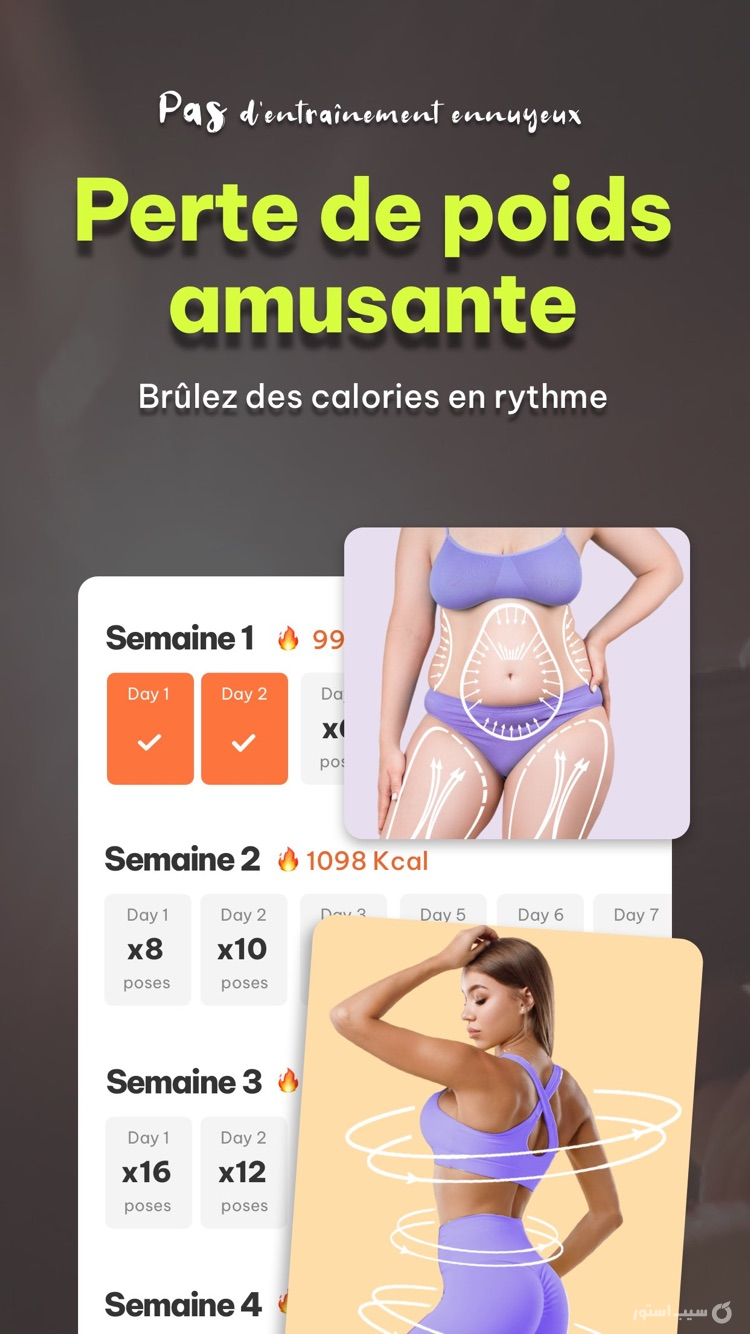The height and width of the screenshot is (1334, 750).
Task: Click the belly workout illustration card
Action: pos(516,682)
